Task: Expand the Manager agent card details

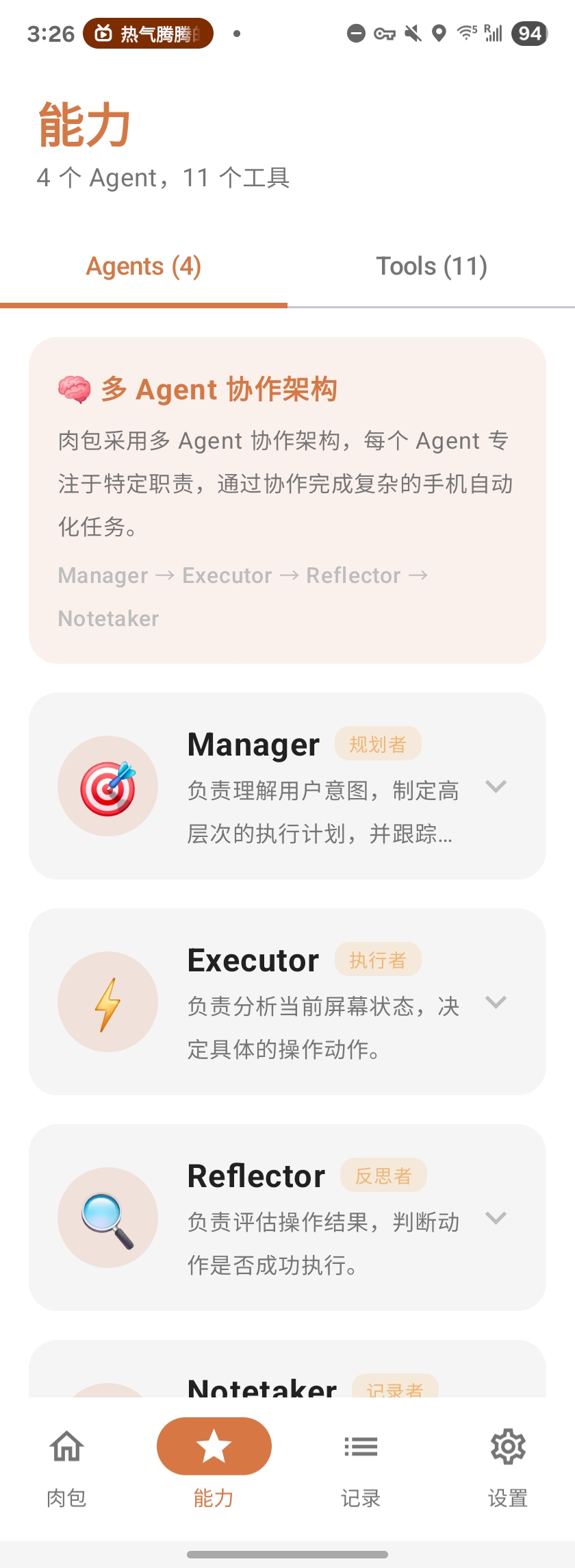Action: click(x=496, y=786)
